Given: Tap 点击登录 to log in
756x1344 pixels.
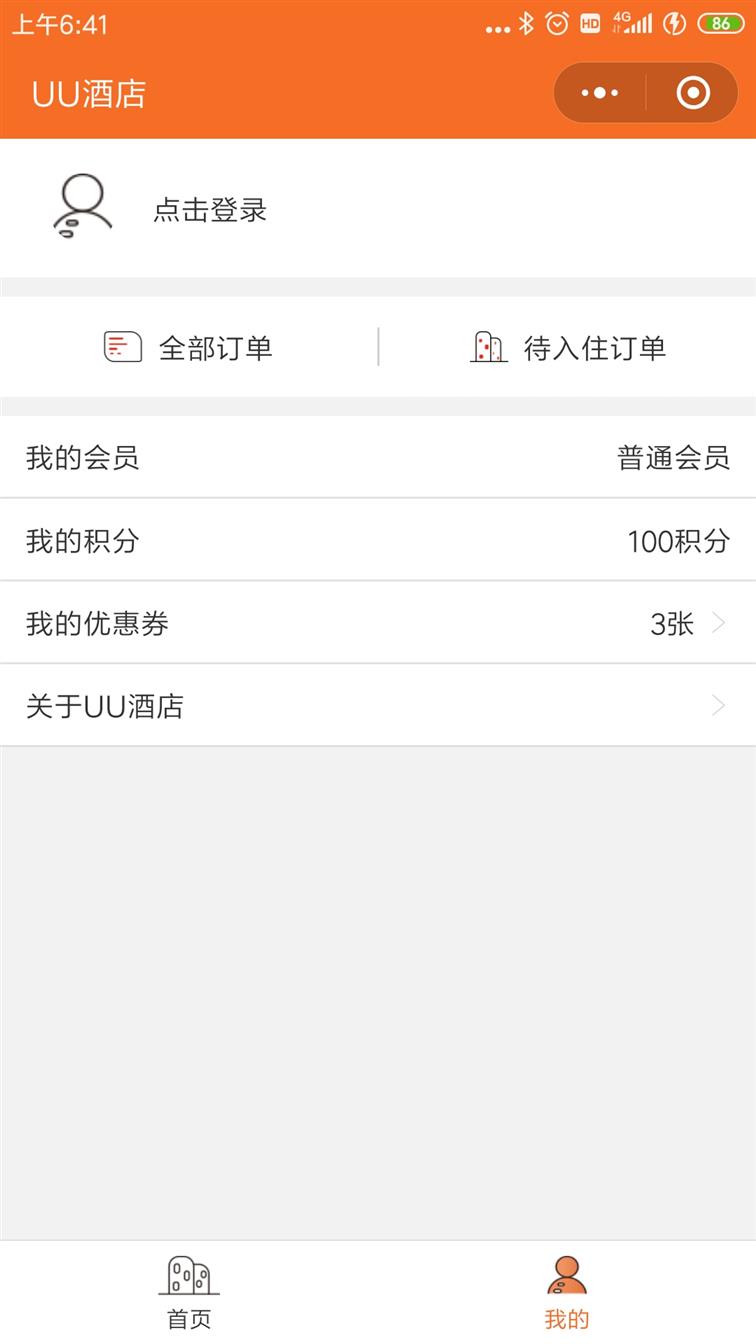Looking at the screenshot, I should (210, 210).
